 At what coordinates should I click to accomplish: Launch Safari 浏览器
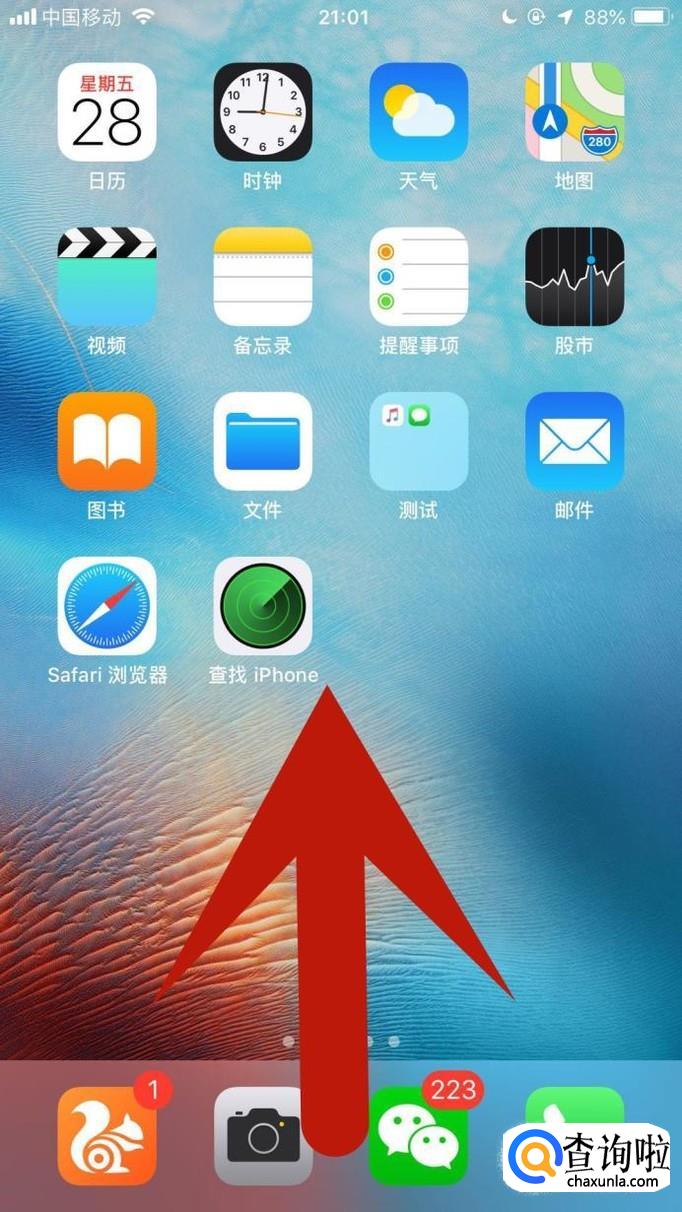(107, 606)
